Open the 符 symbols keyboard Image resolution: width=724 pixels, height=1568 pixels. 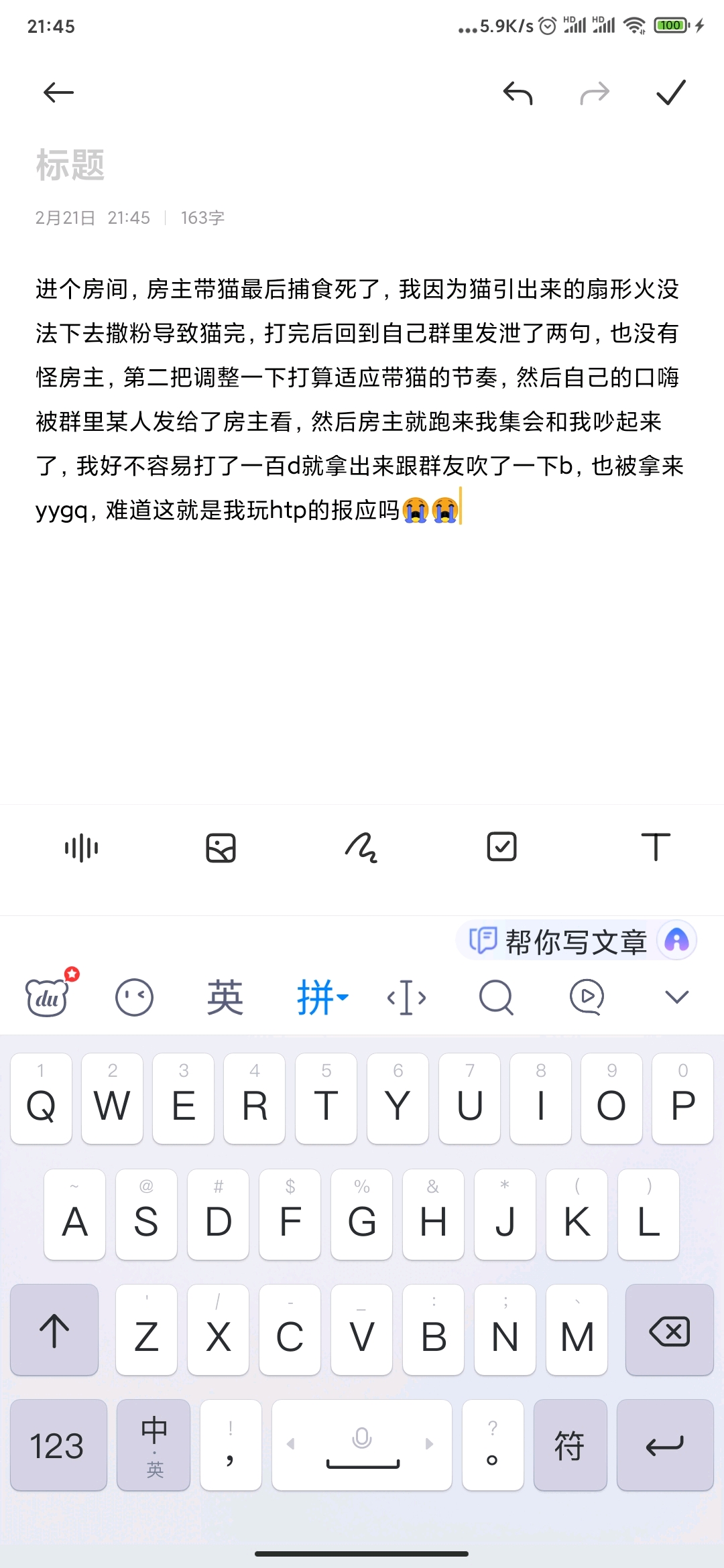point(570,1445)
